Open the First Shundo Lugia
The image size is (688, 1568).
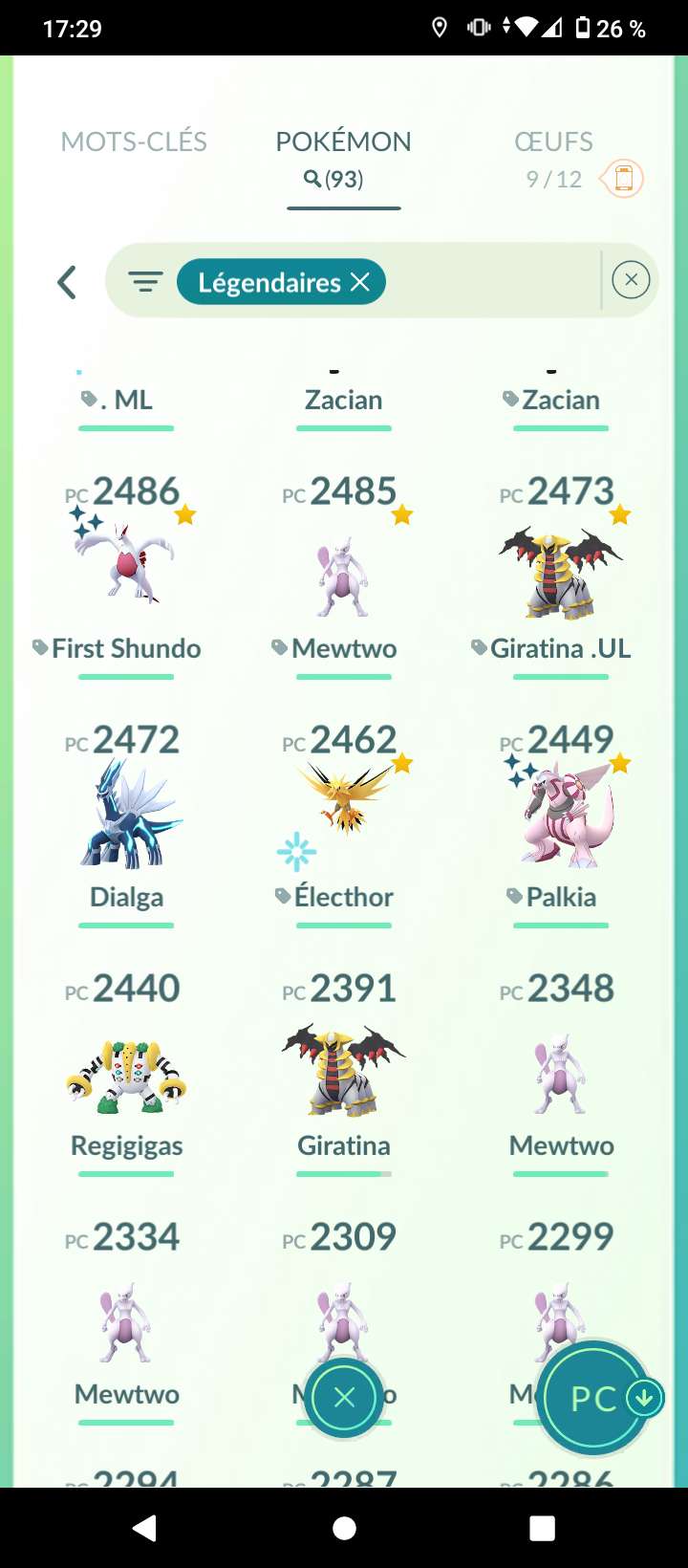click(x=126, y=574)
